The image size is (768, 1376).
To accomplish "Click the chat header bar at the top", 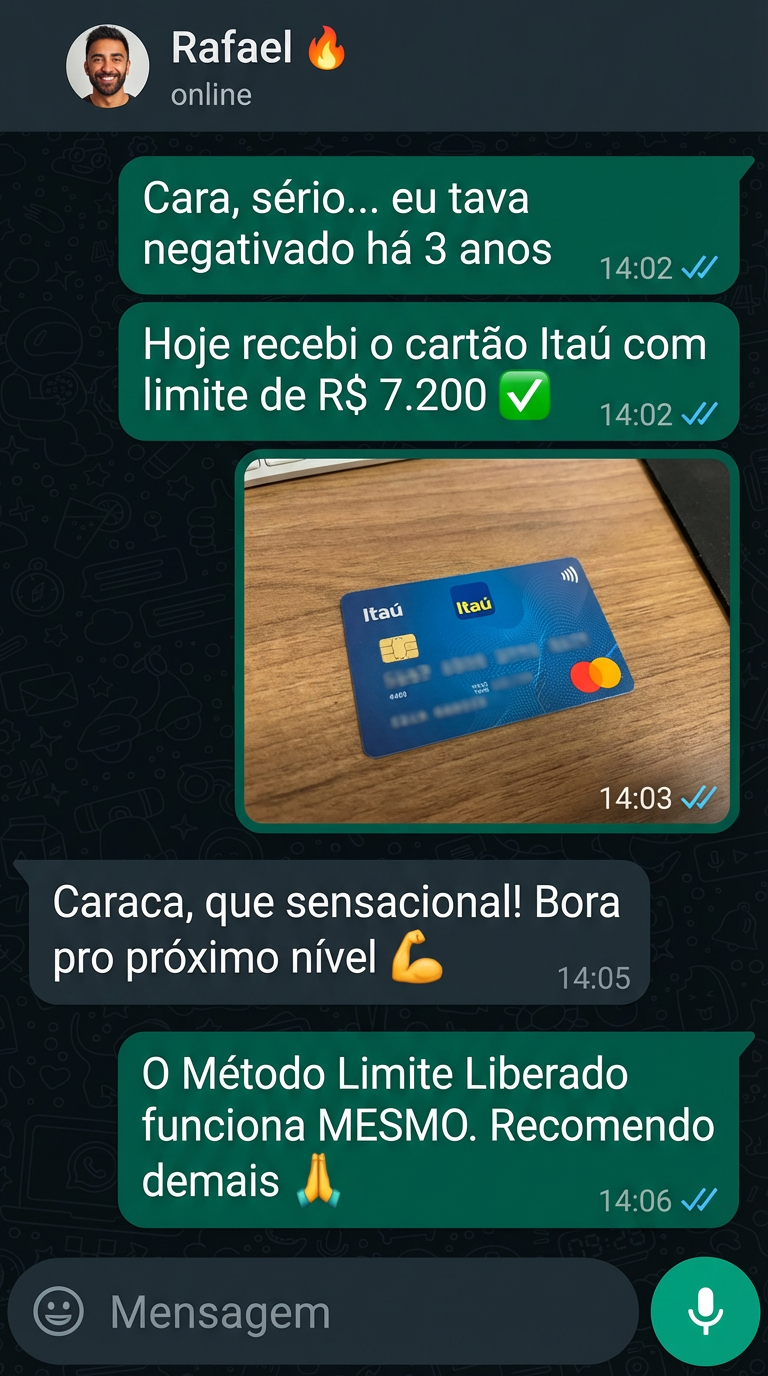I will [384, 63].
